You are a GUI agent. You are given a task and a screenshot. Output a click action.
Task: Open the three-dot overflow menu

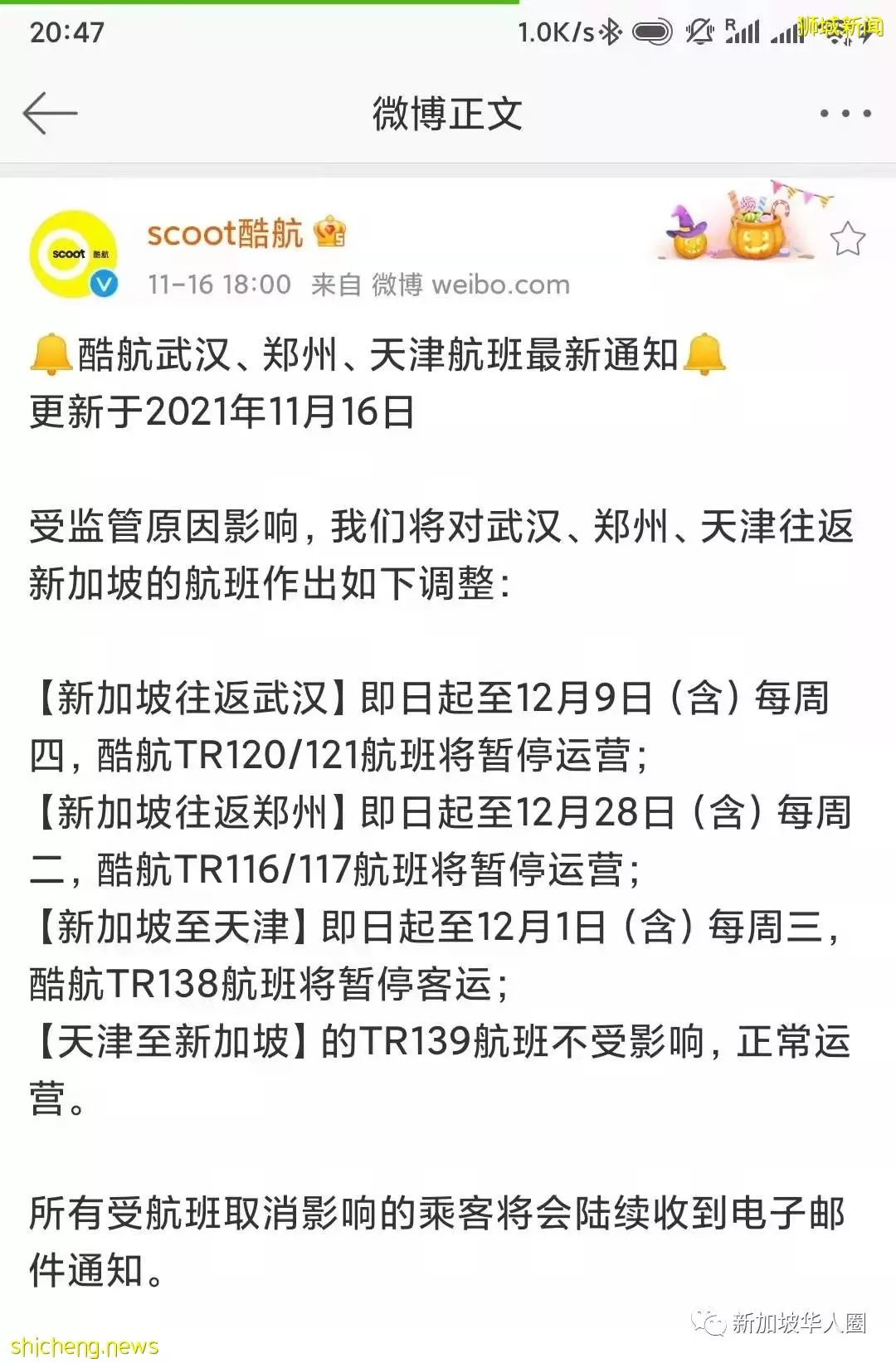(845, 114)
